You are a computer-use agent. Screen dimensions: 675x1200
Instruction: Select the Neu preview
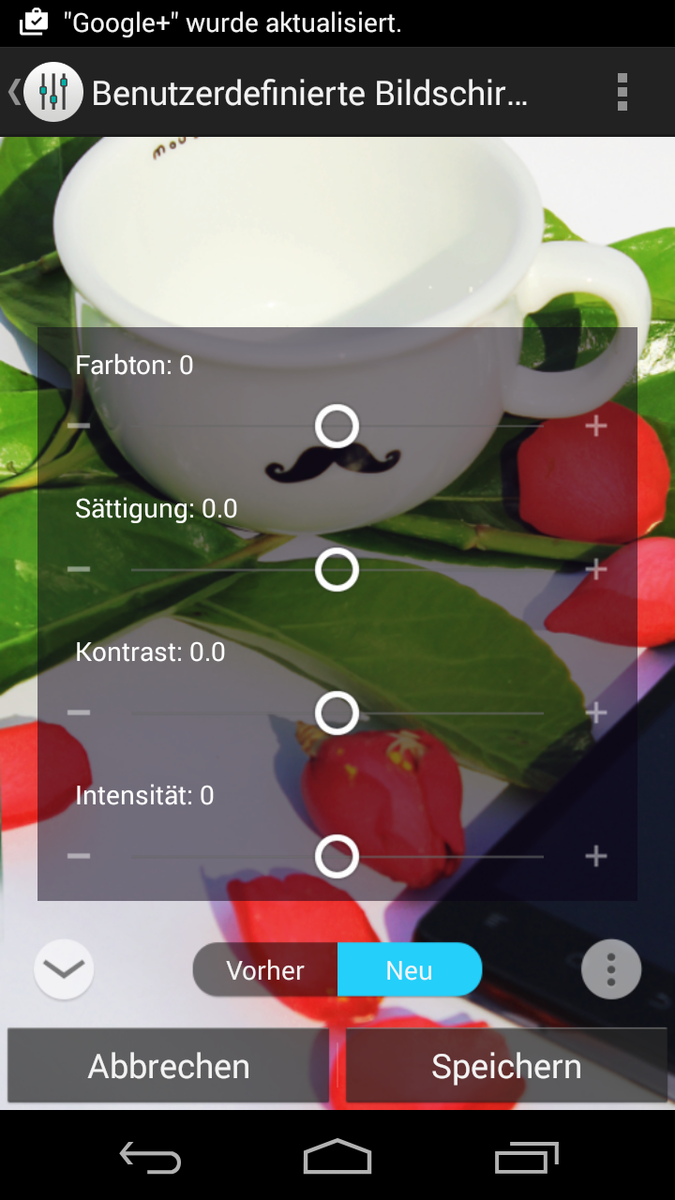[409, 970]
